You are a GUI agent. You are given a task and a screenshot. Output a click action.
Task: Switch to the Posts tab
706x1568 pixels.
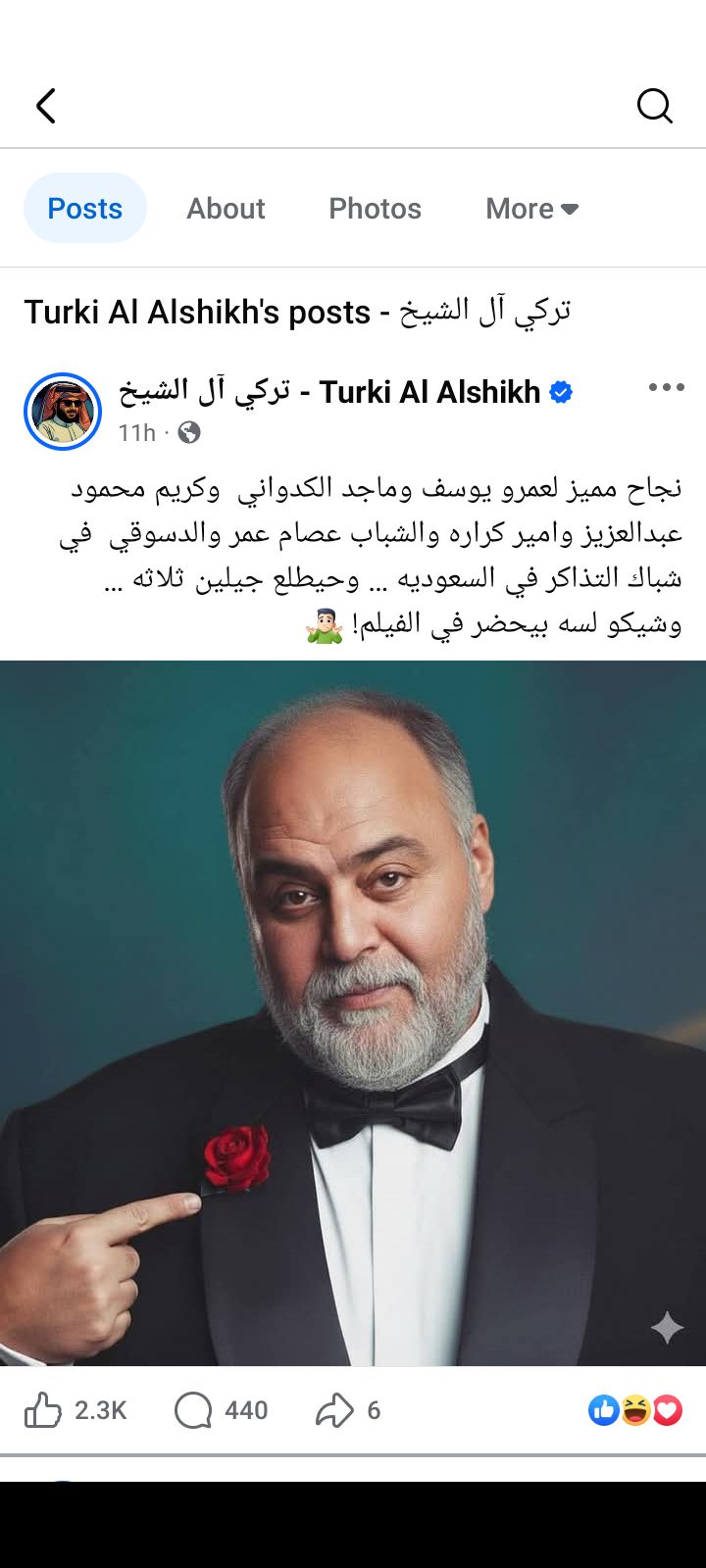(85, 208)
